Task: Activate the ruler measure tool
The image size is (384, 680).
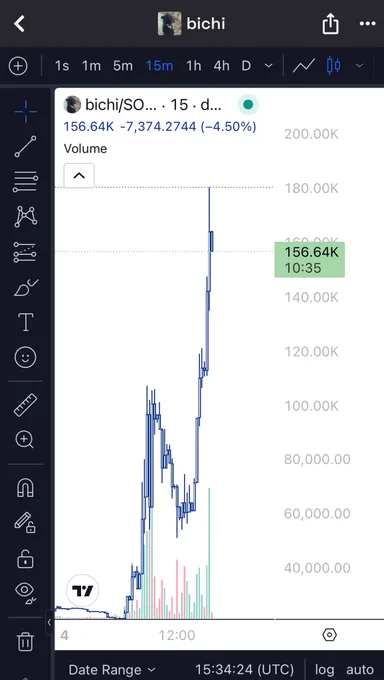Action: 26,405
